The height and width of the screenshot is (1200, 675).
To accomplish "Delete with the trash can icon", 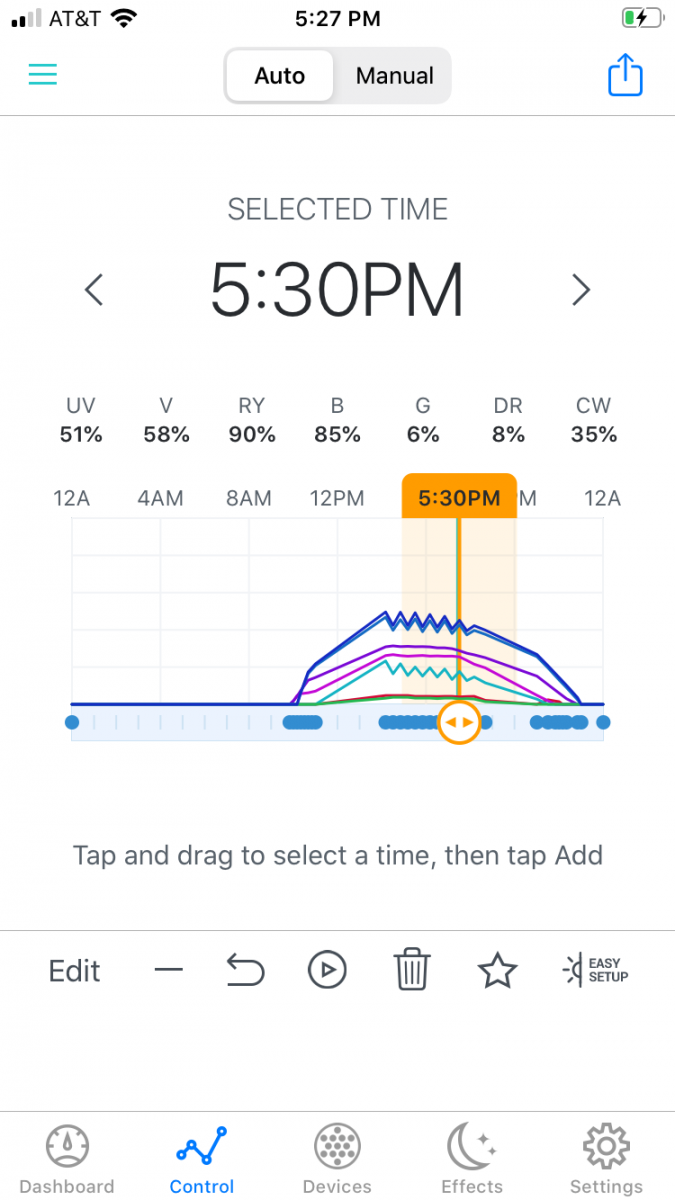I will click(x=412, y=970).
